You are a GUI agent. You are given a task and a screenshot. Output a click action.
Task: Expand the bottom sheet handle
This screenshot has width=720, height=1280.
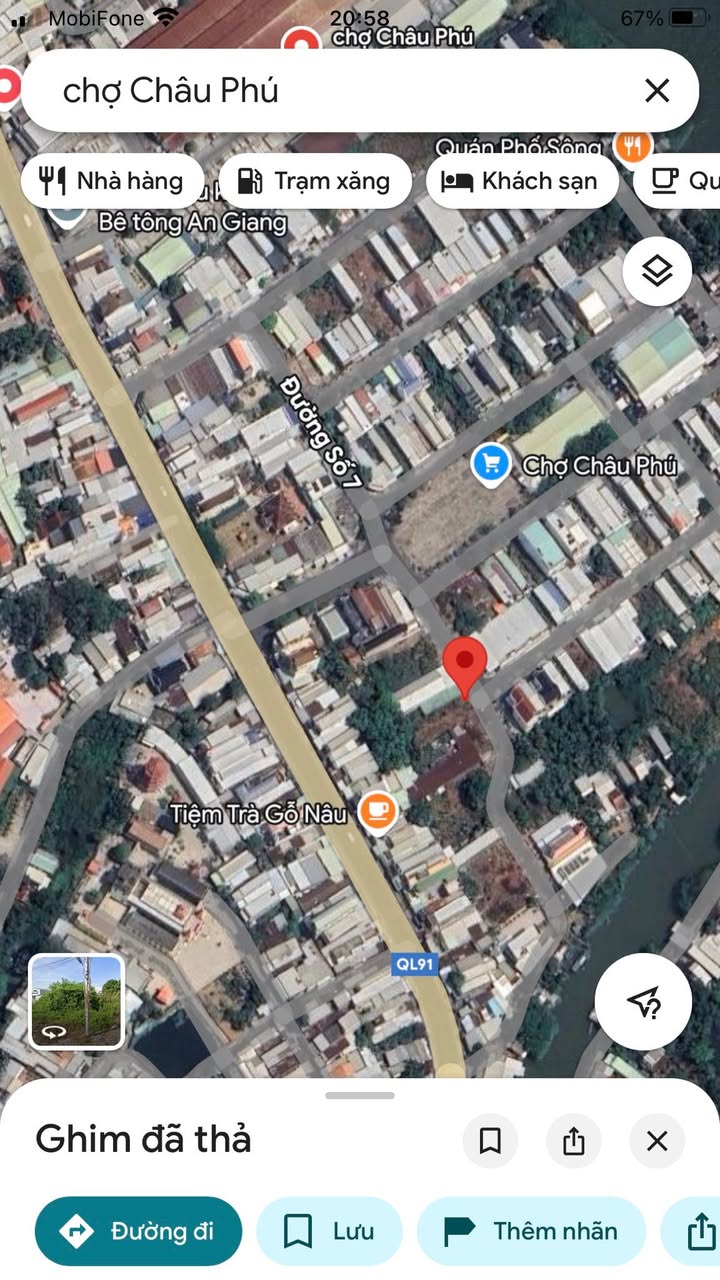pos(360,1095)
